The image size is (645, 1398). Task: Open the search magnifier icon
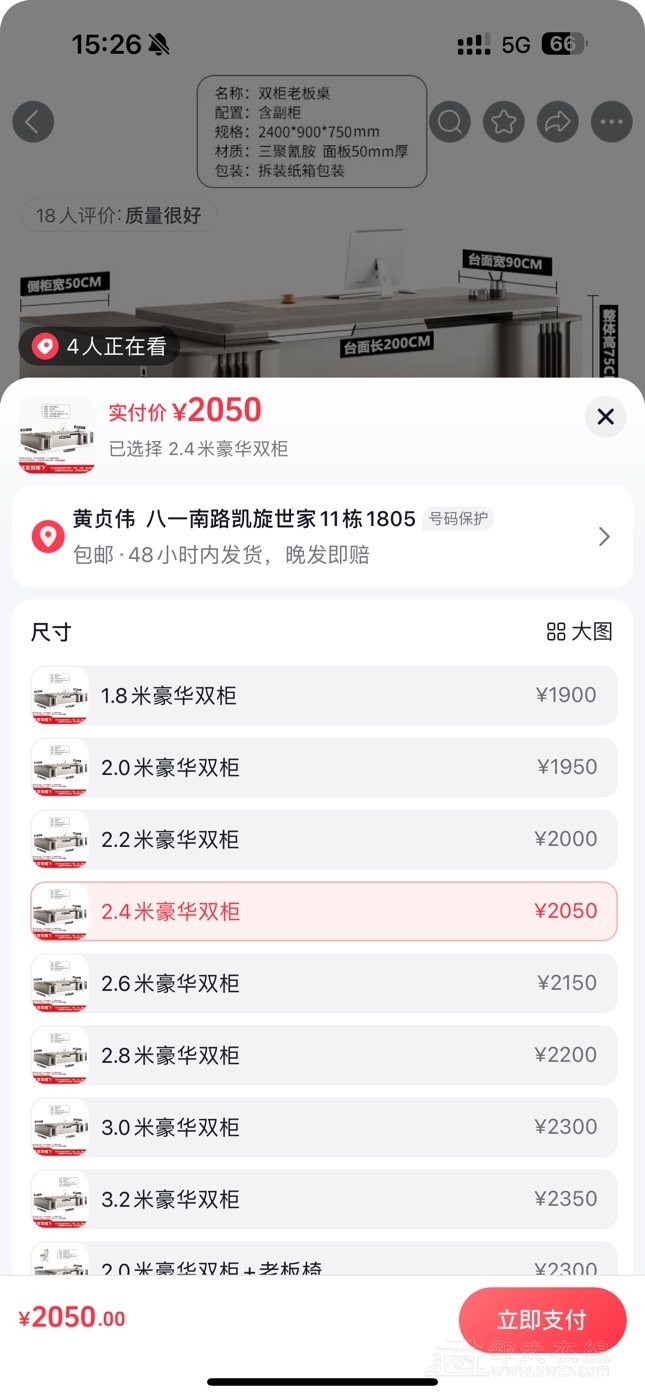[x=450, y=122]
